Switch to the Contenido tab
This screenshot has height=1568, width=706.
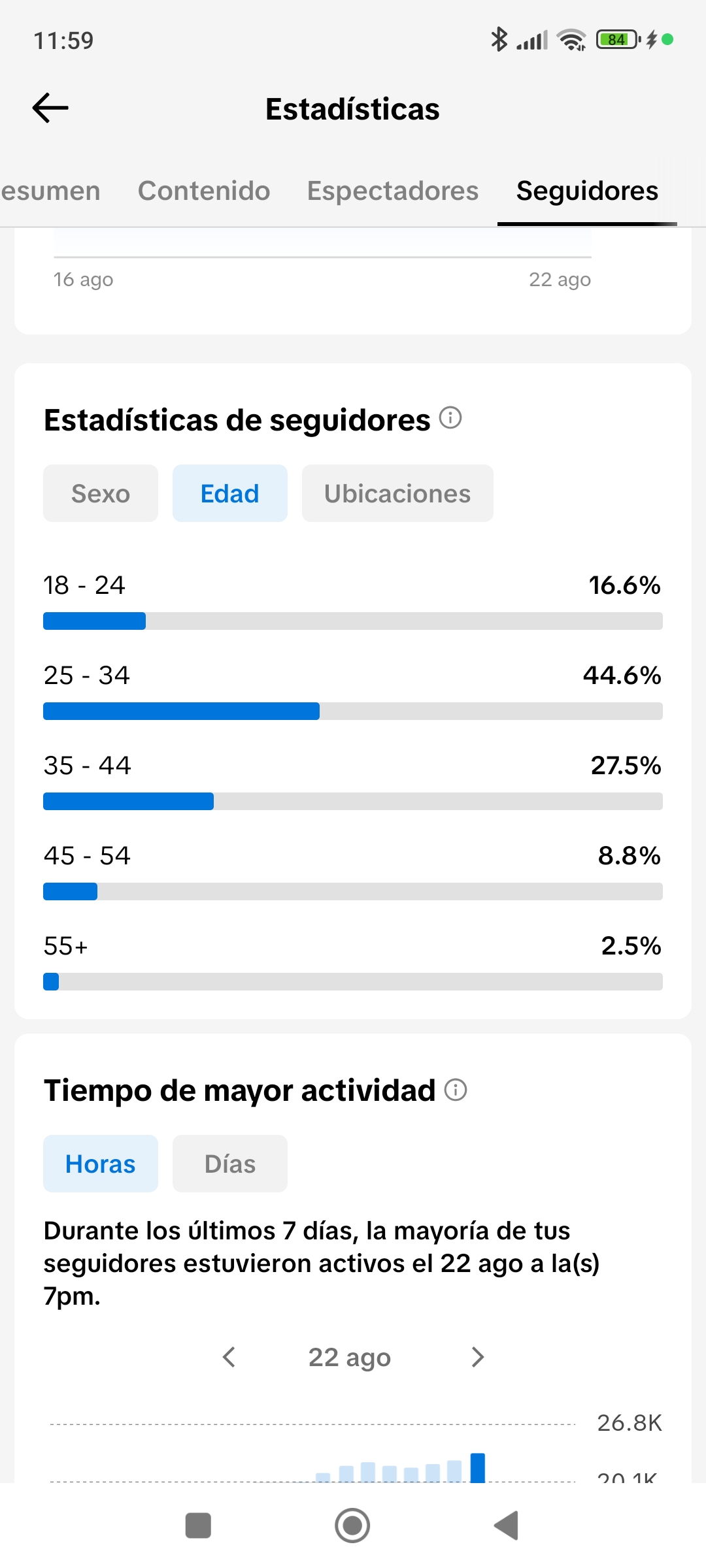pyautogui.click(x=204, y=191)
